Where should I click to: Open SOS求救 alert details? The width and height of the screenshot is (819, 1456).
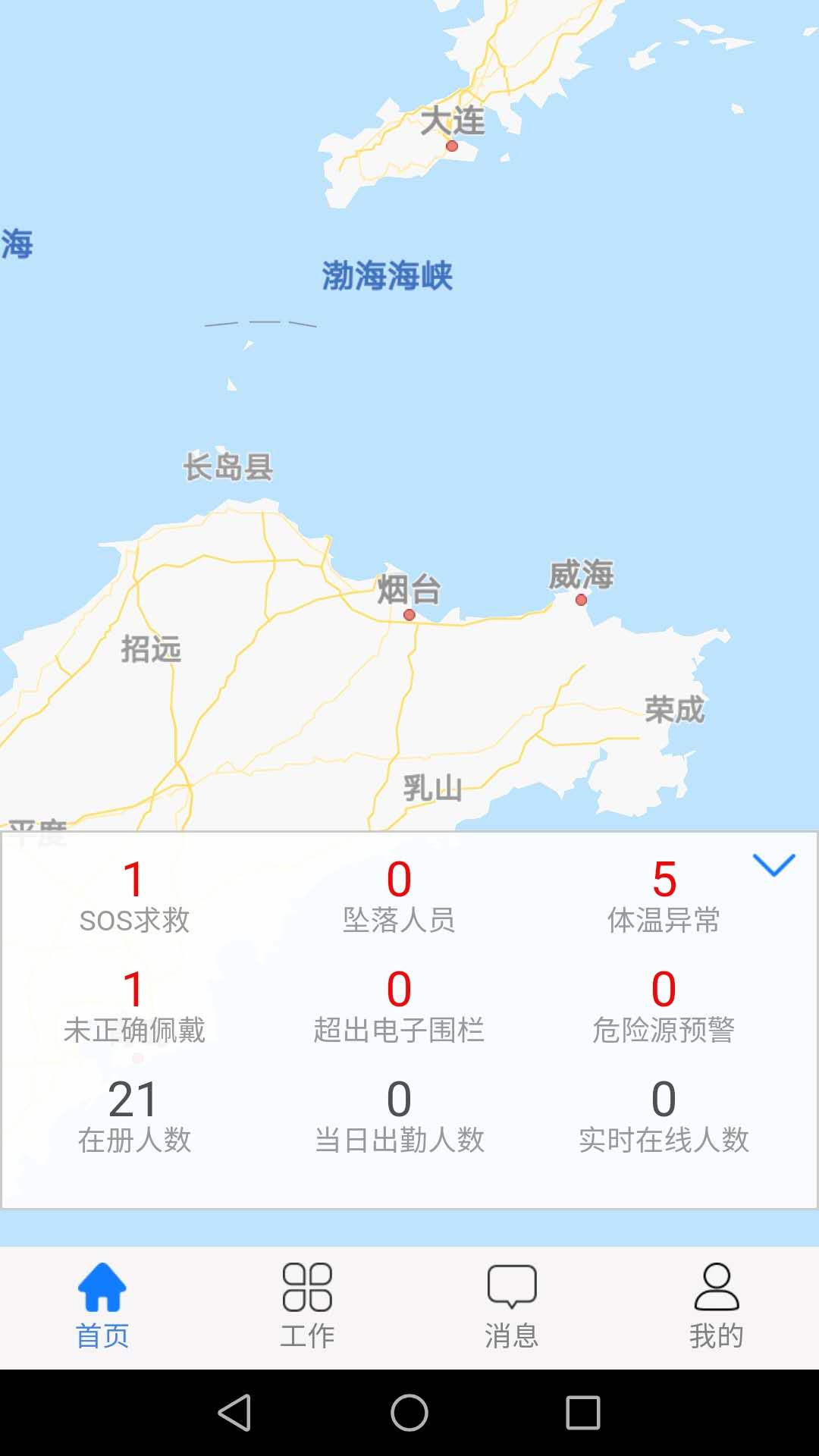[133, 899]
